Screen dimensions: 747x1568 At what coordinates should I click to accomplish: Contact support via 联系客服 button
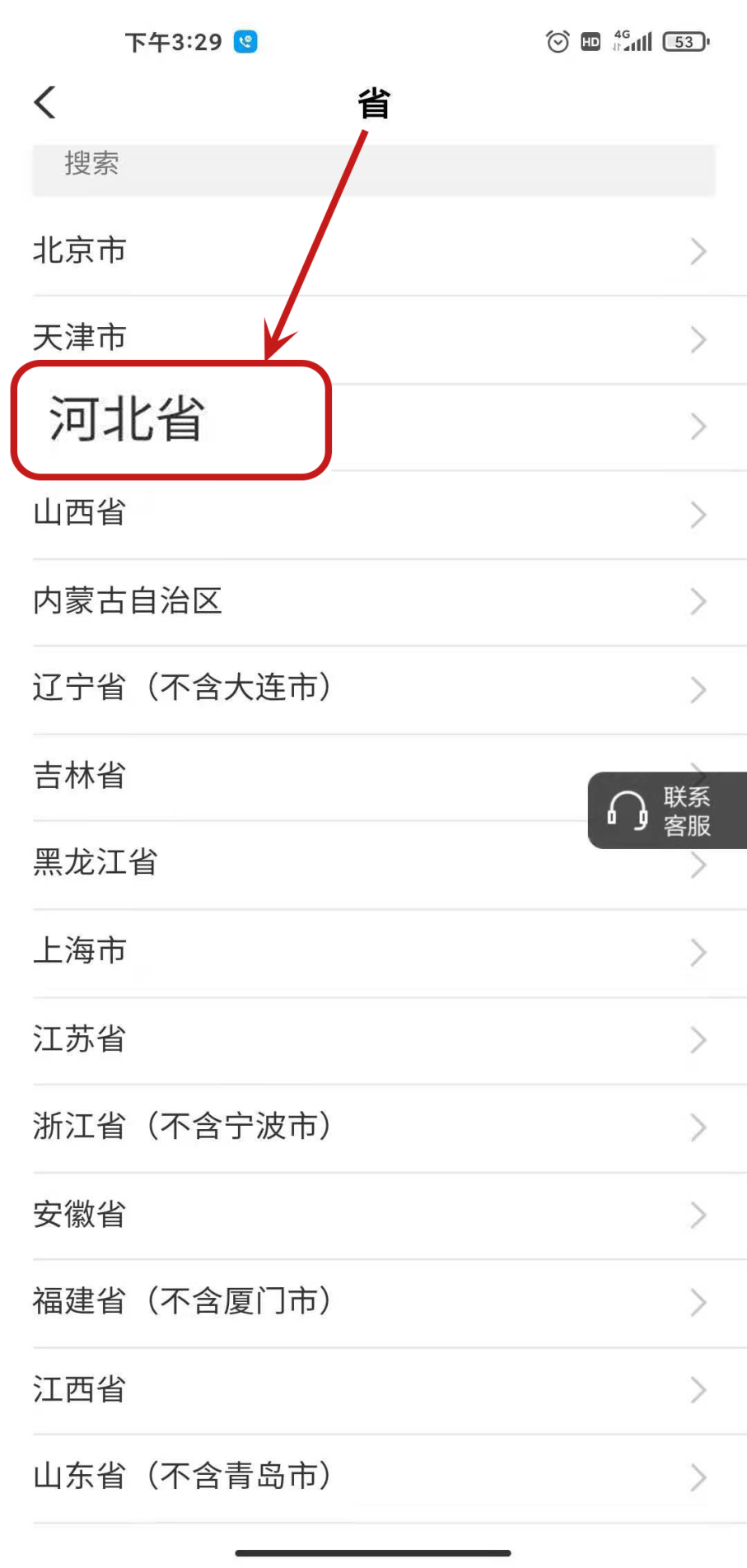[x=667, y=810]
